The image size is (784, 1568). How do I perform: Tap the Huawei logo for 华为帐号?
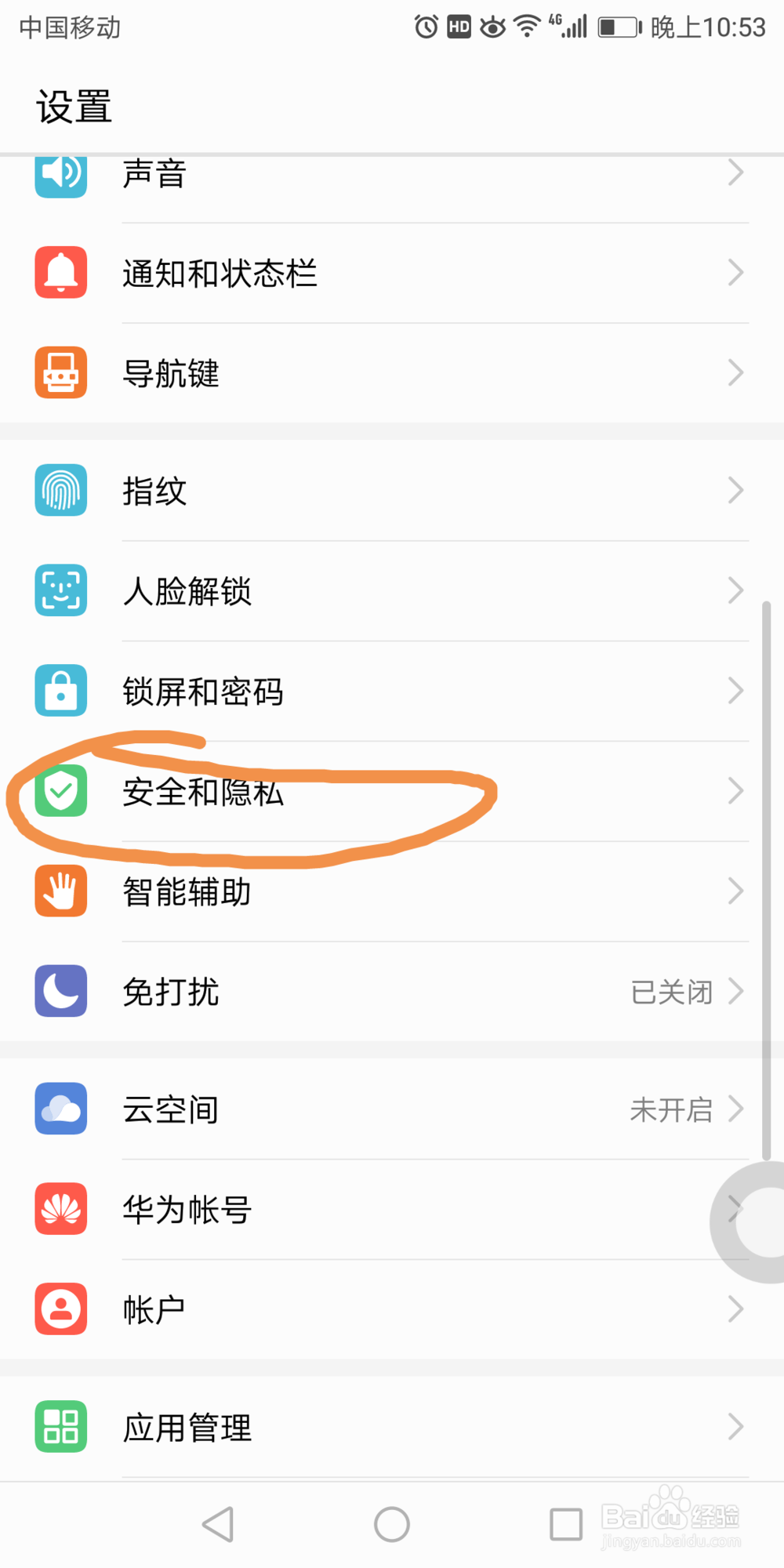point(60,1209)
